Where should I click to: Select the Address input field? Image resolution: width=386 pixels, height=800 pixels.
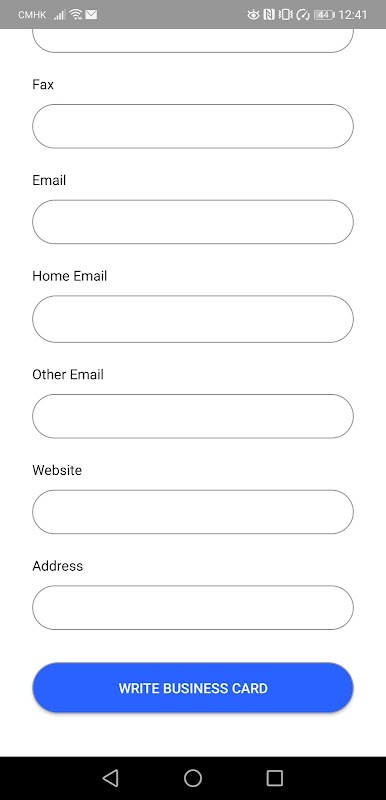pos(193,608)
